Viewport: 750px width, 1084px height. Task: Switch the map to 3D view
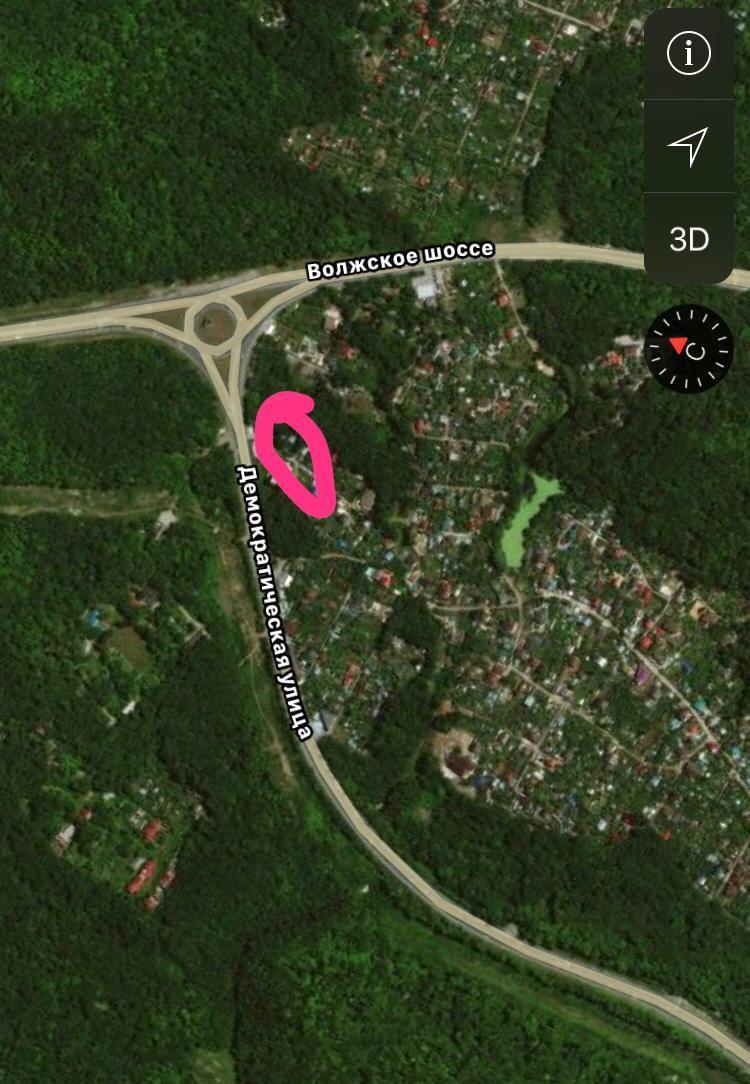688,239
